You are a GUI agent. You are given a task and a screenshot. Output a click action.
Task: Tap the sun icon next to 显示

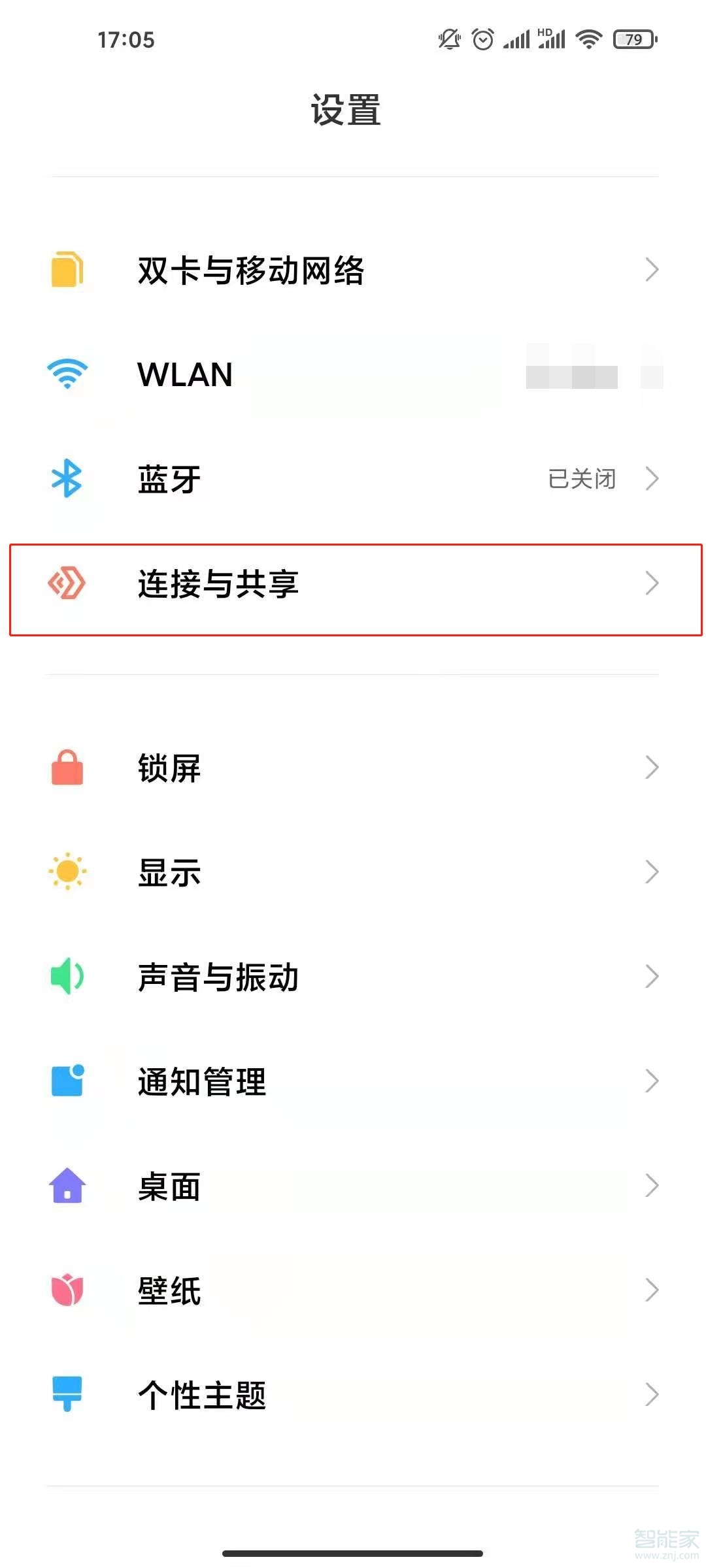(67, 872)
